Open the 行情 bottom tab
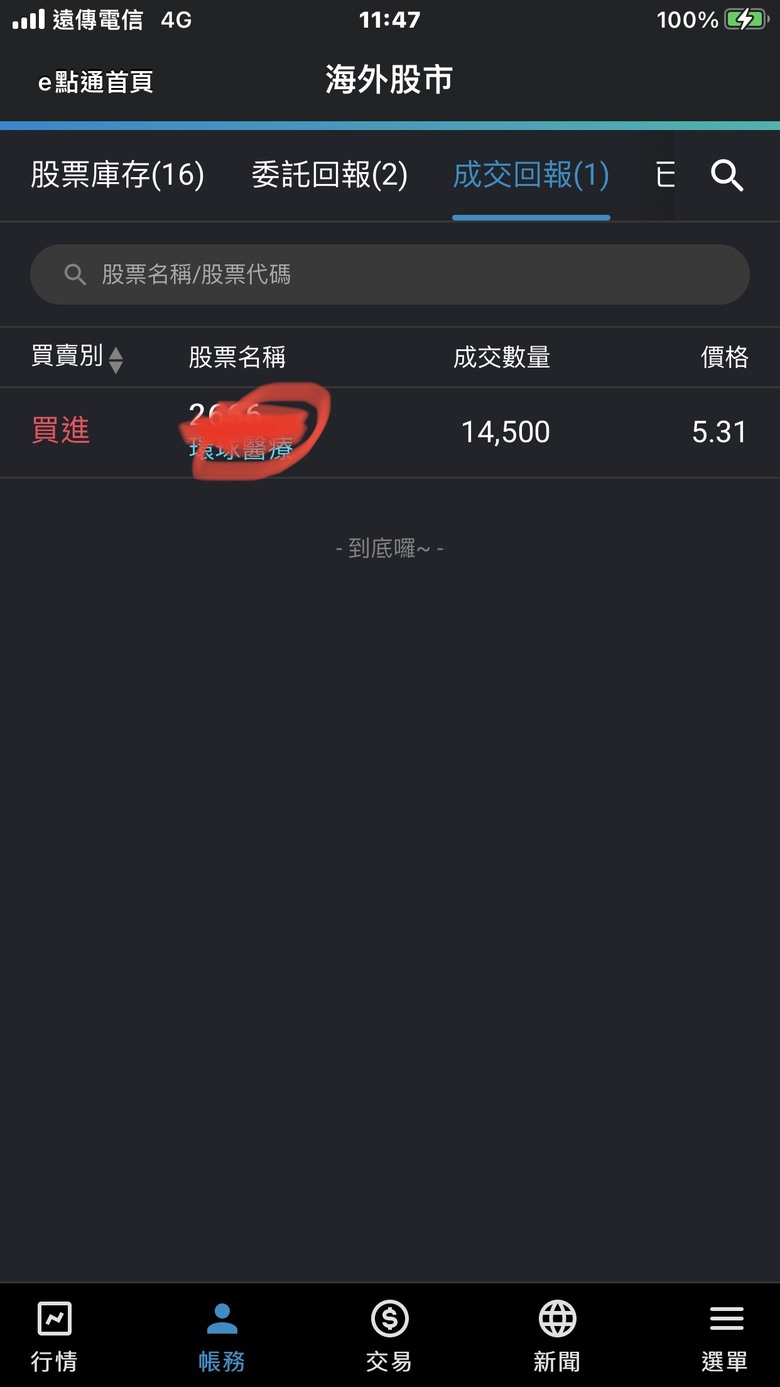 pos(54,1336)
